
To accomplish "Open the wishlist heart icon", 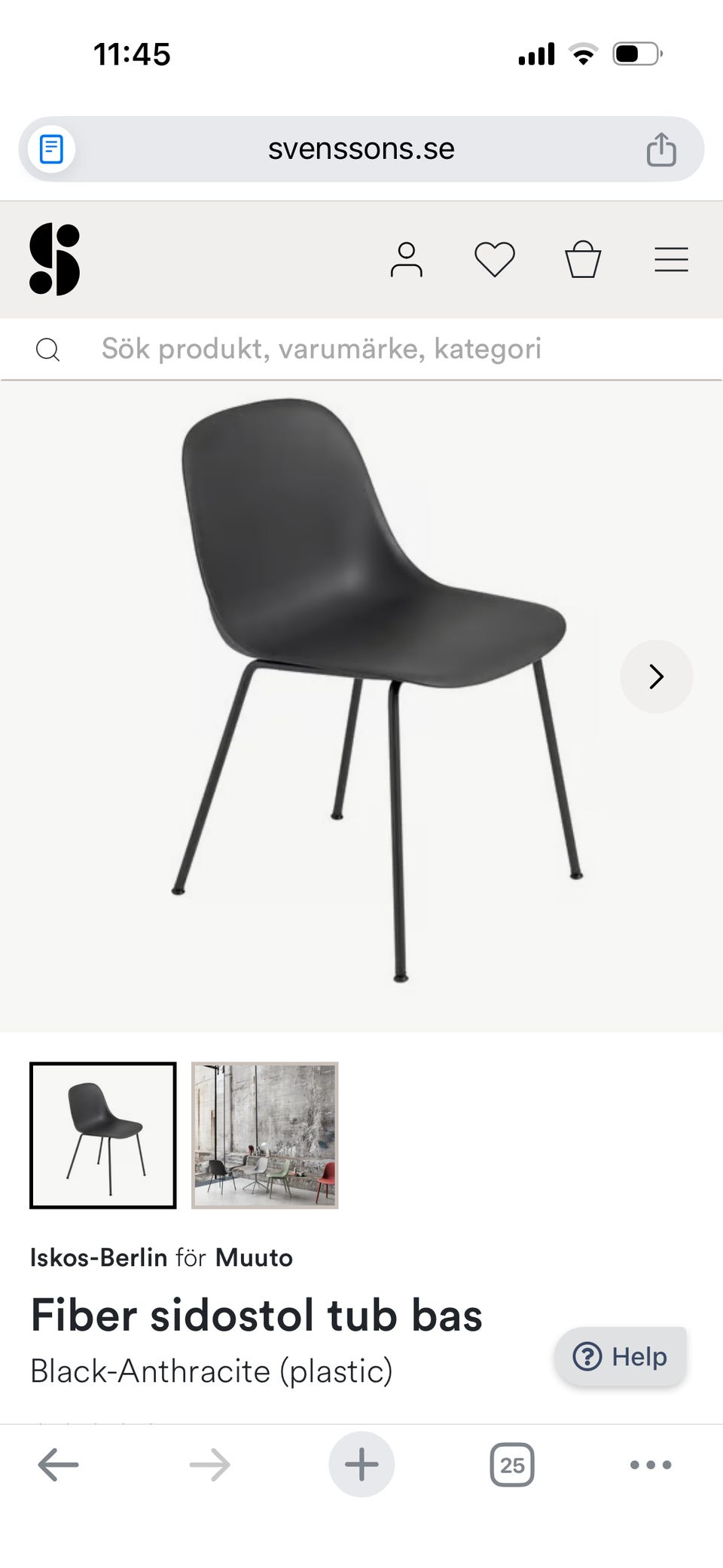I will [494, 260].
